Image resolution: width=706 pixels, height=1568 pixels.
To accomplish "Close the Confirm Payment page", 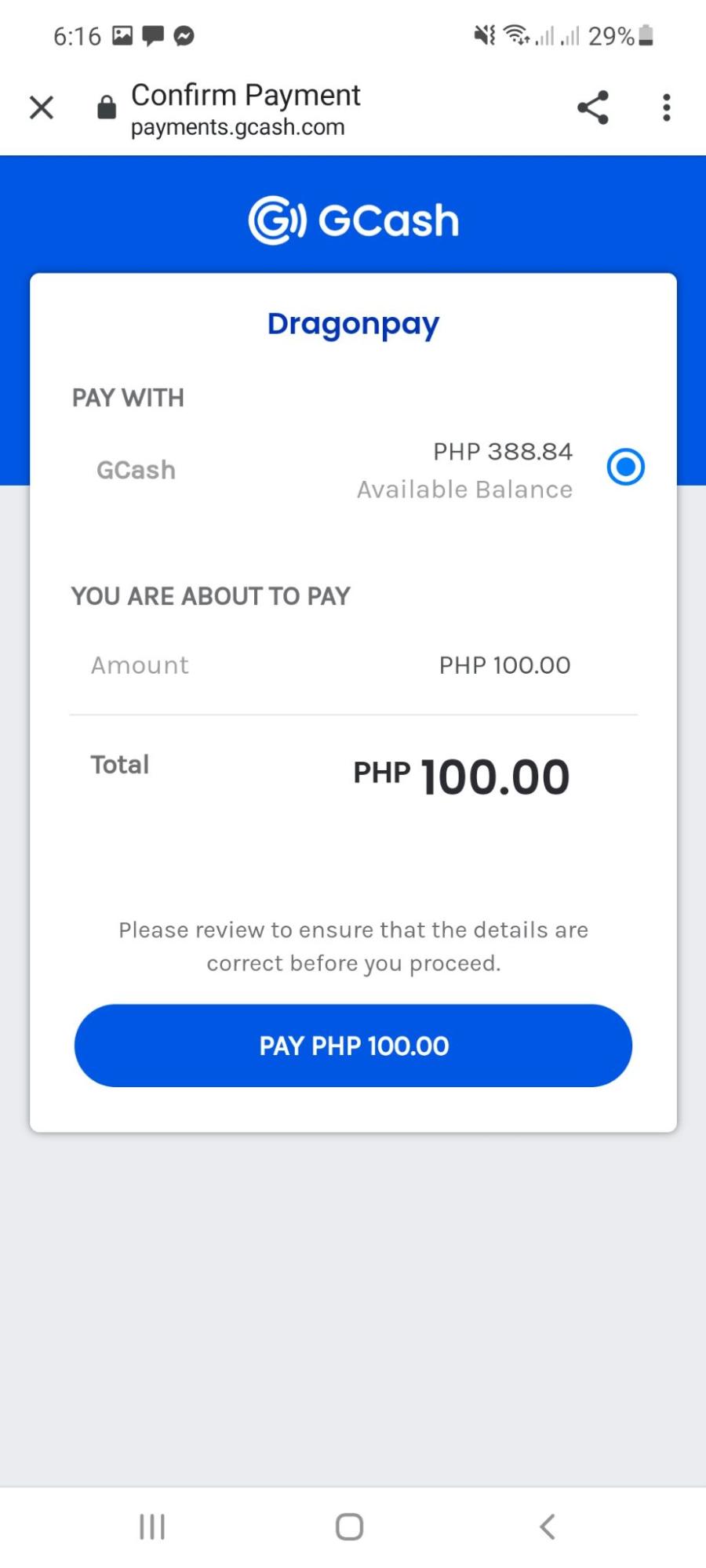I will point(42,107).
